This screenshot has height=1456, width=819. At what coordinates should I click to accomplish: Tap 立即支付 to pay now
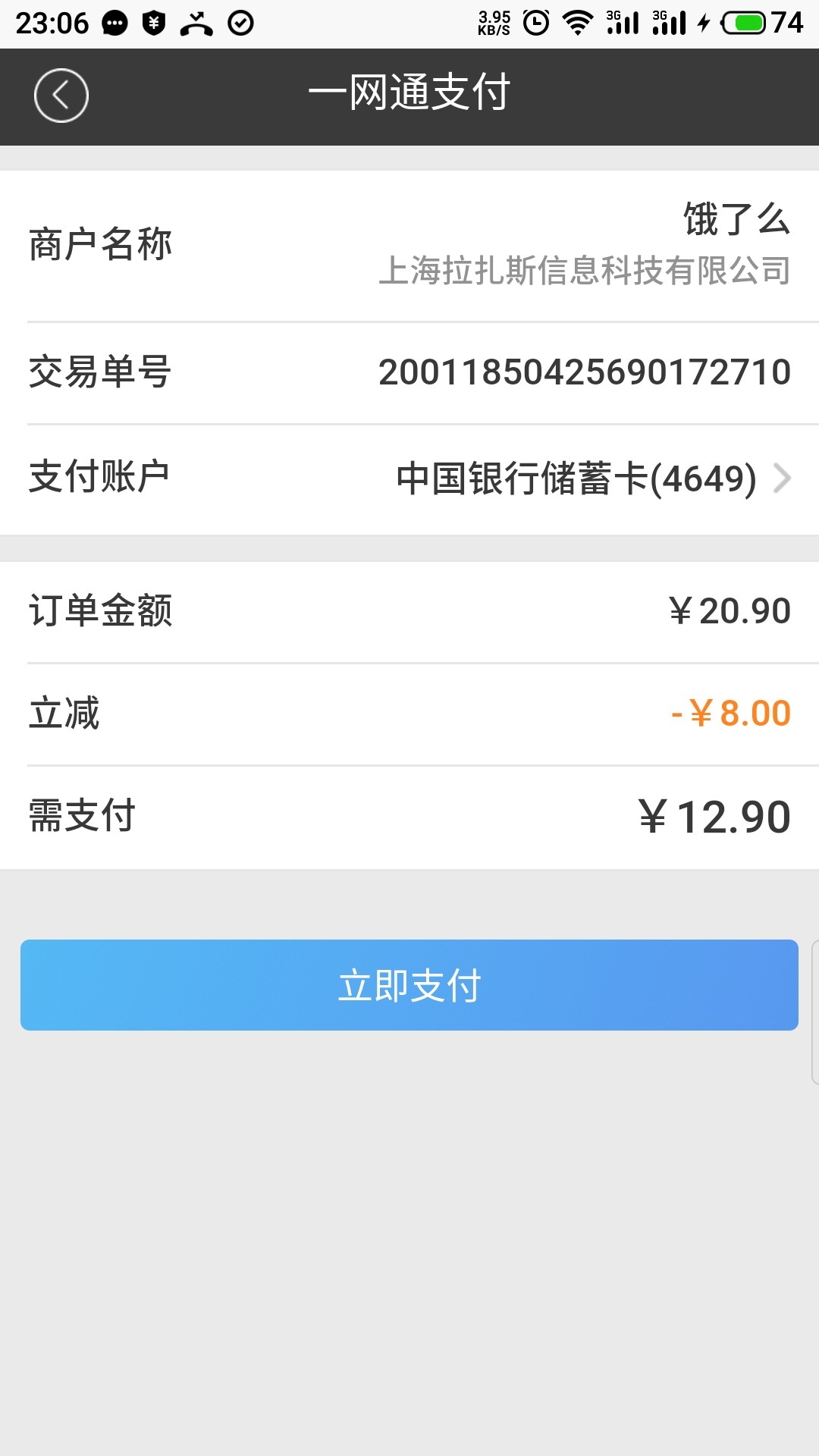(409, 985)
